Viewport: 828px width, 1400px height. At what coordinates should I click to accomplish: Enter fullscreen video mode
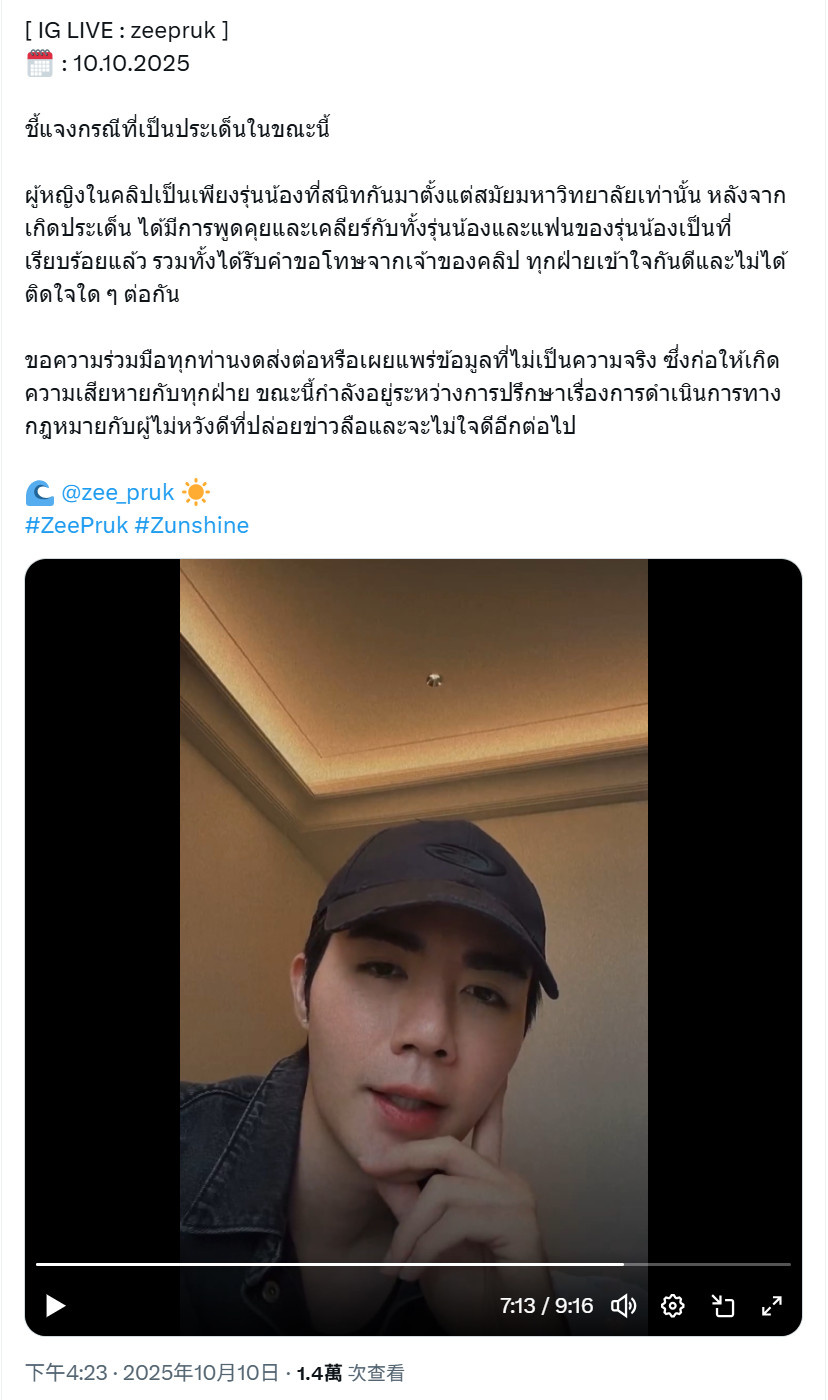point(772,1305)
